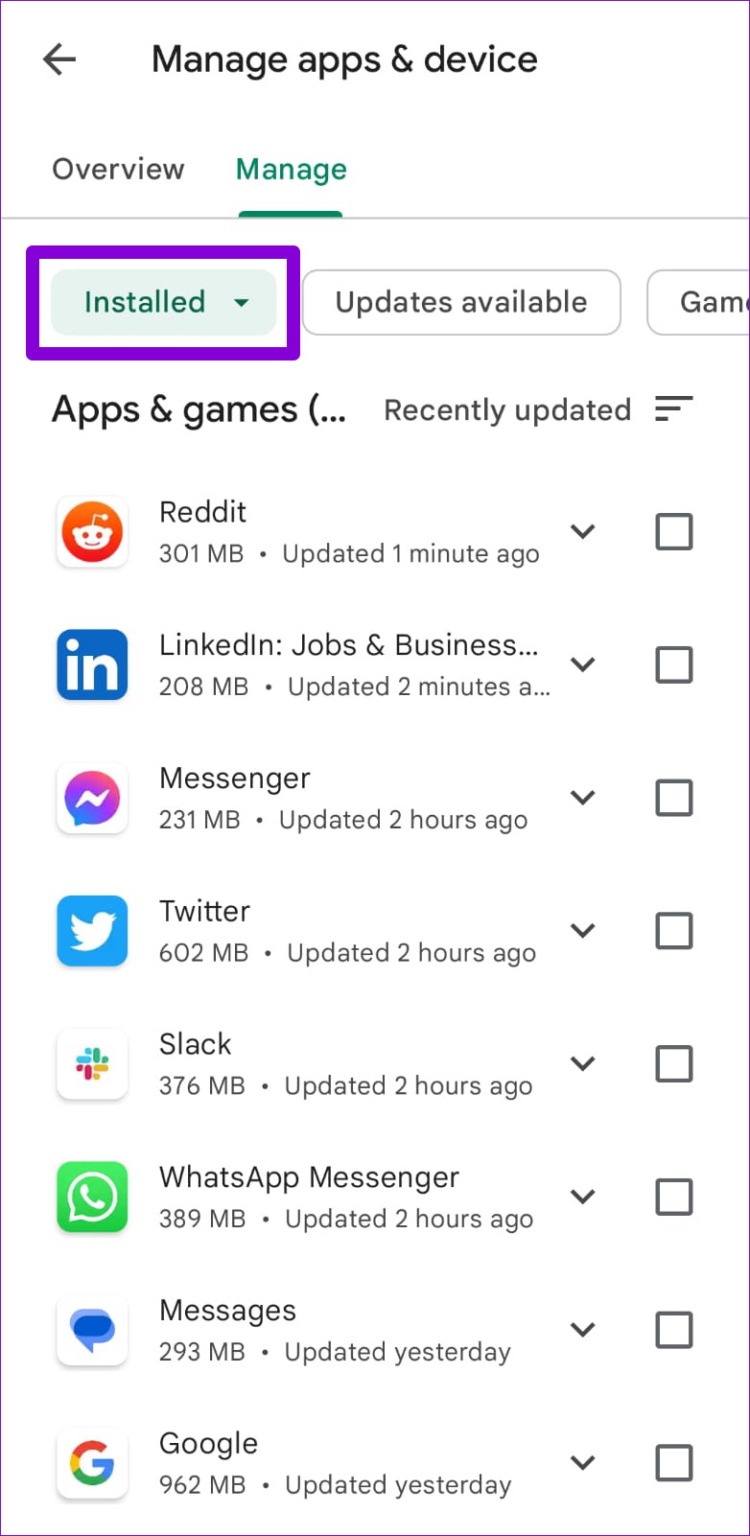
Task: Select the LinkedIn app icon
Action: tap(92, 664)
